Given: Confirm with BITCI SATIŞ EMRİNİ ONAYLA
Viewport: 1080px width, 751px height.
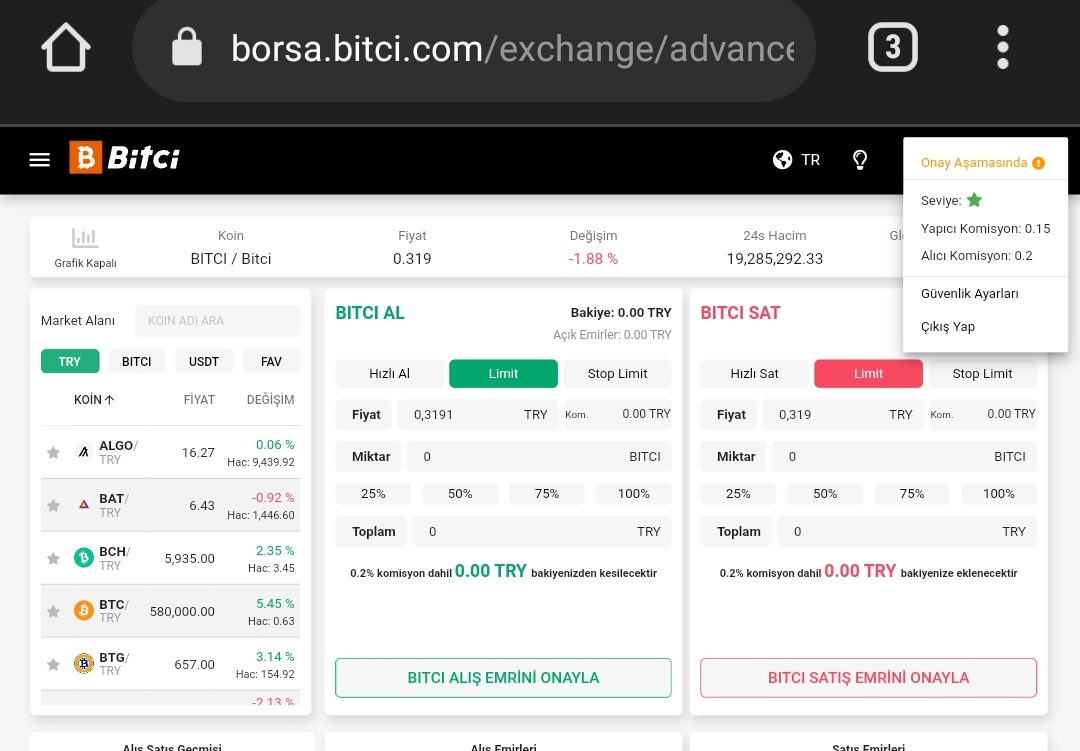Looking at the screenshot, I should 868,678.
